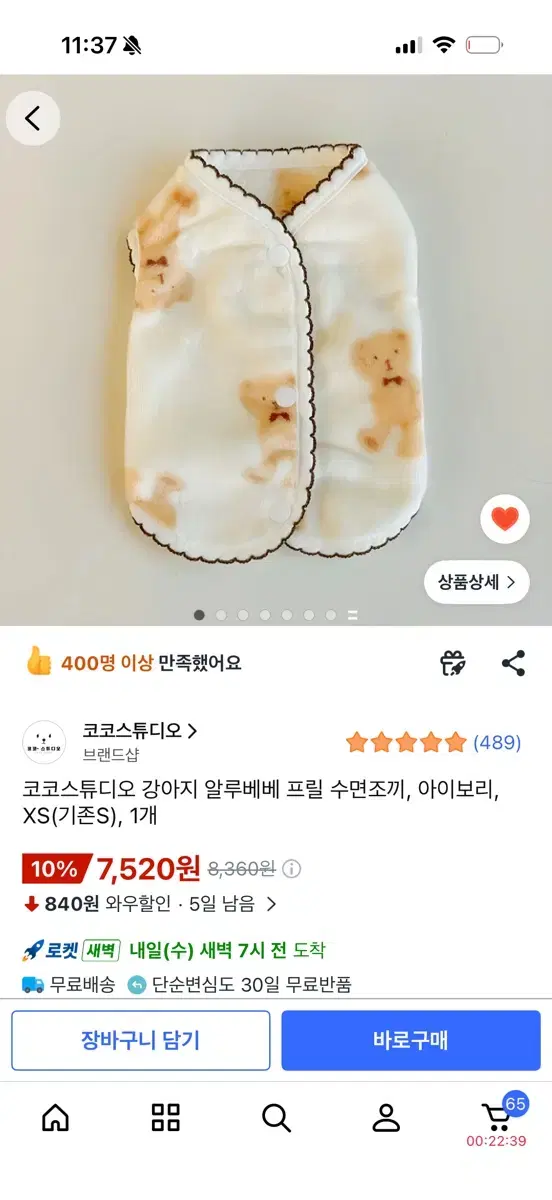Share this product

coord(513,663)
